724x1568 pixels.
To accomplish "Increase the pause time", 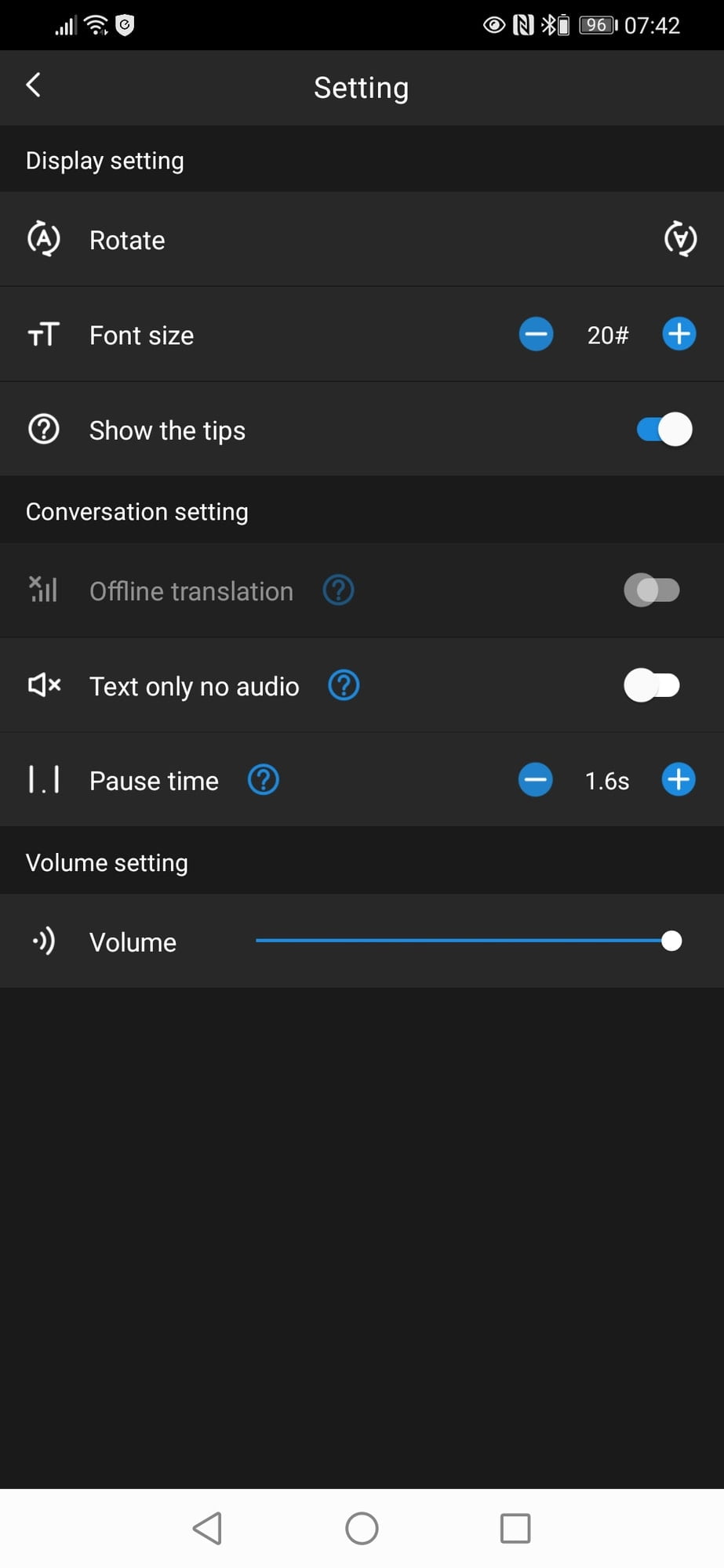I will coord(679,781).
